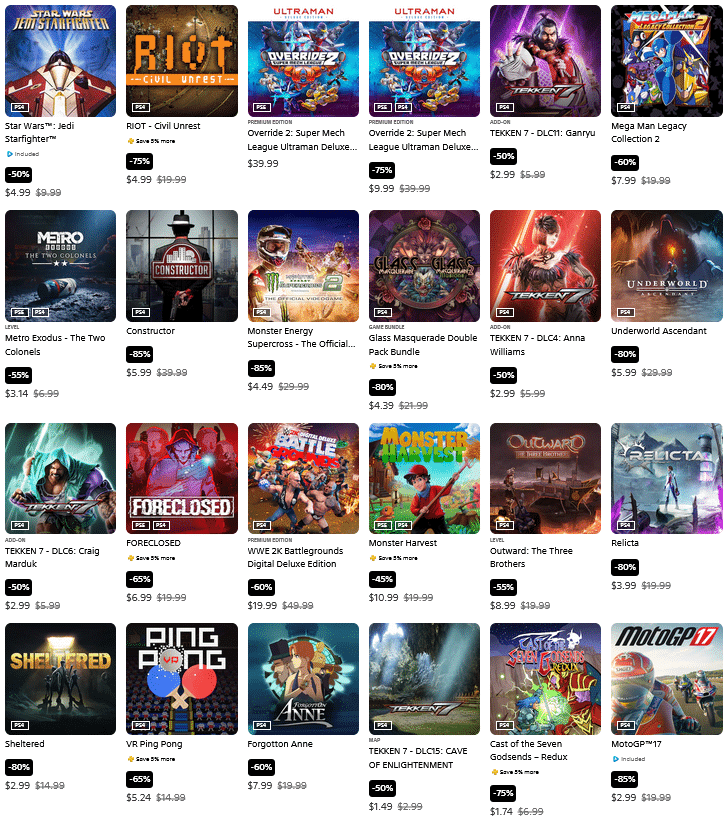View the Relicta game tile
The height and width of the screenshot is (823, 727).
tap(666, 478)
